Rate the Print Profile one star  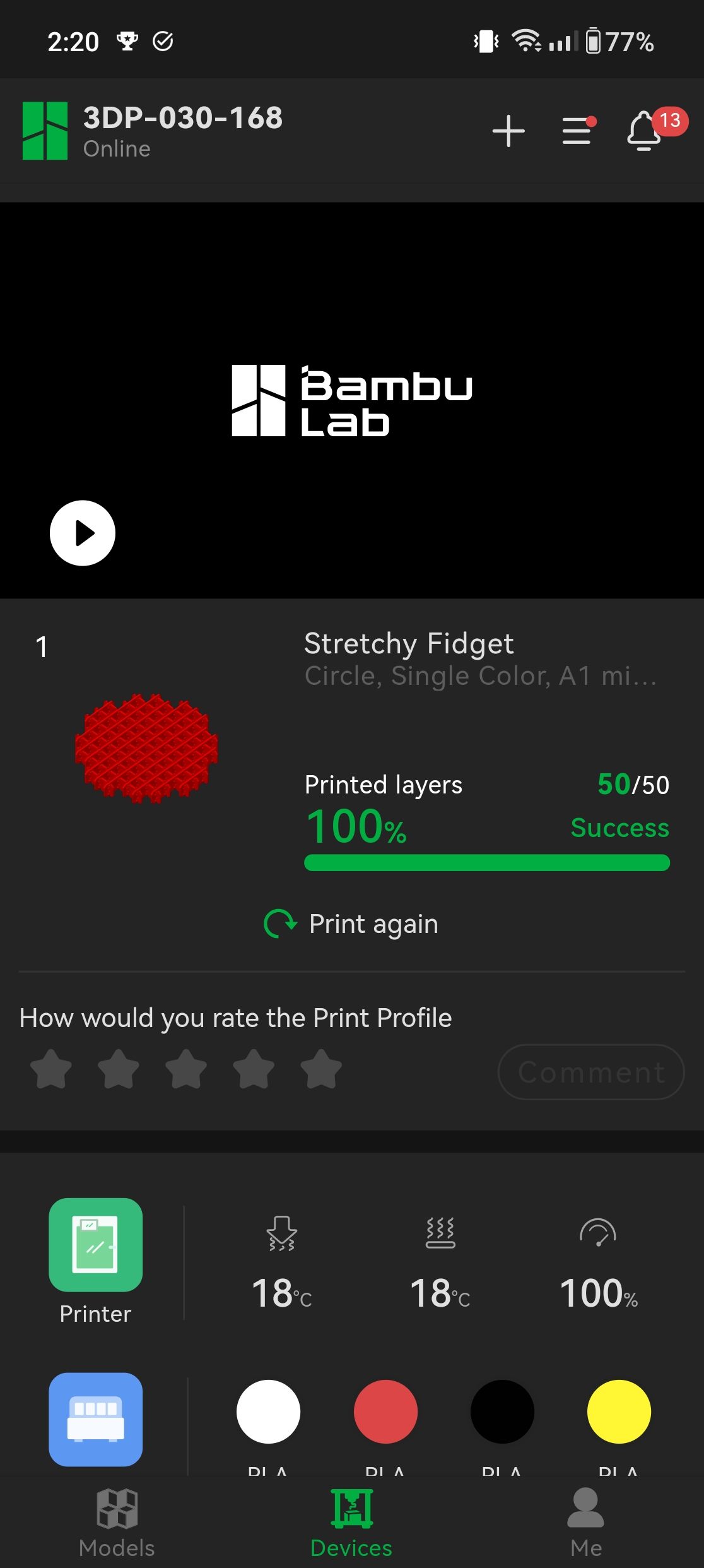tap(51, 1069)
